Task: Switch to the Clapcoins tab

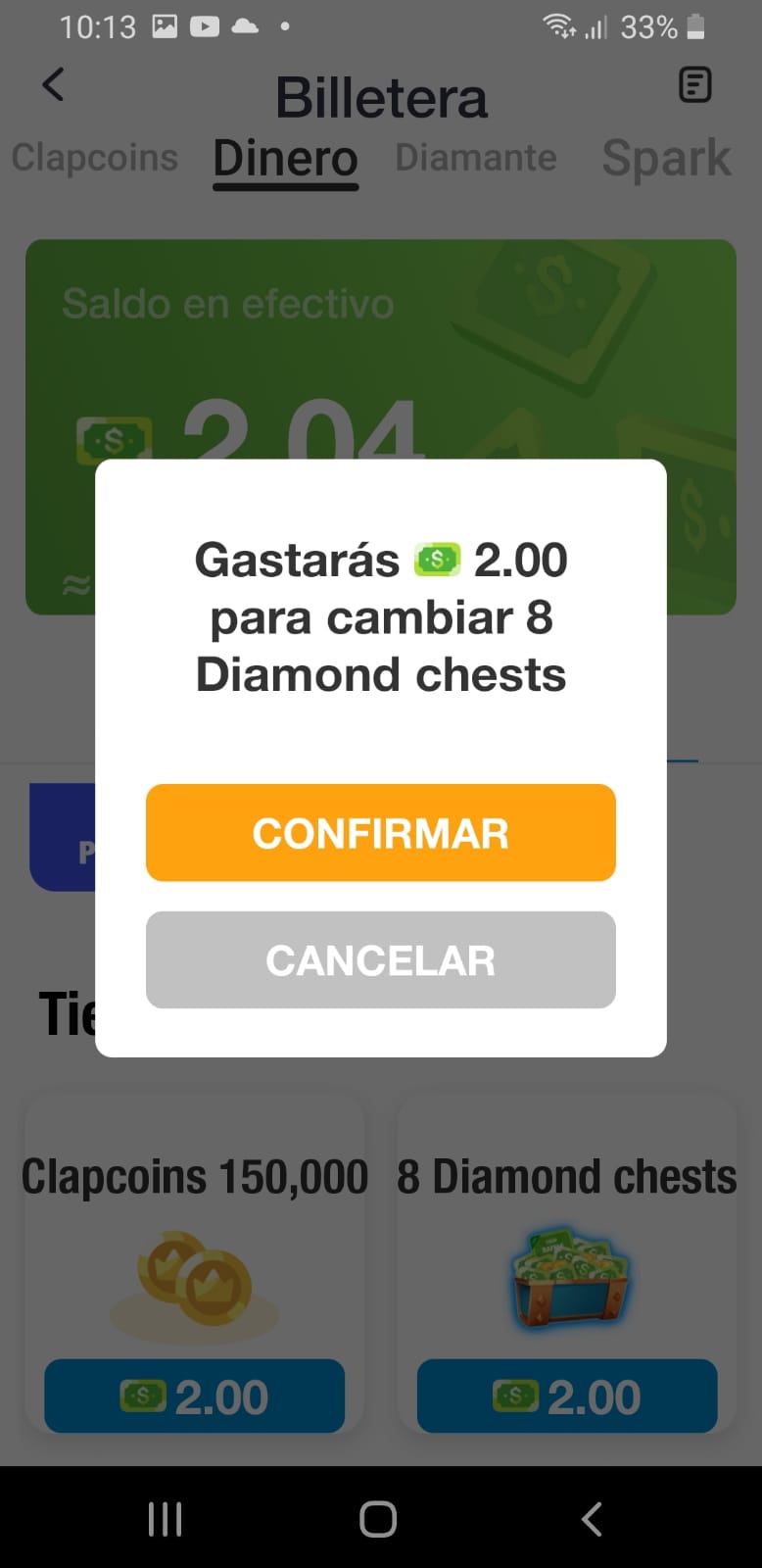Action: point(95,158)
